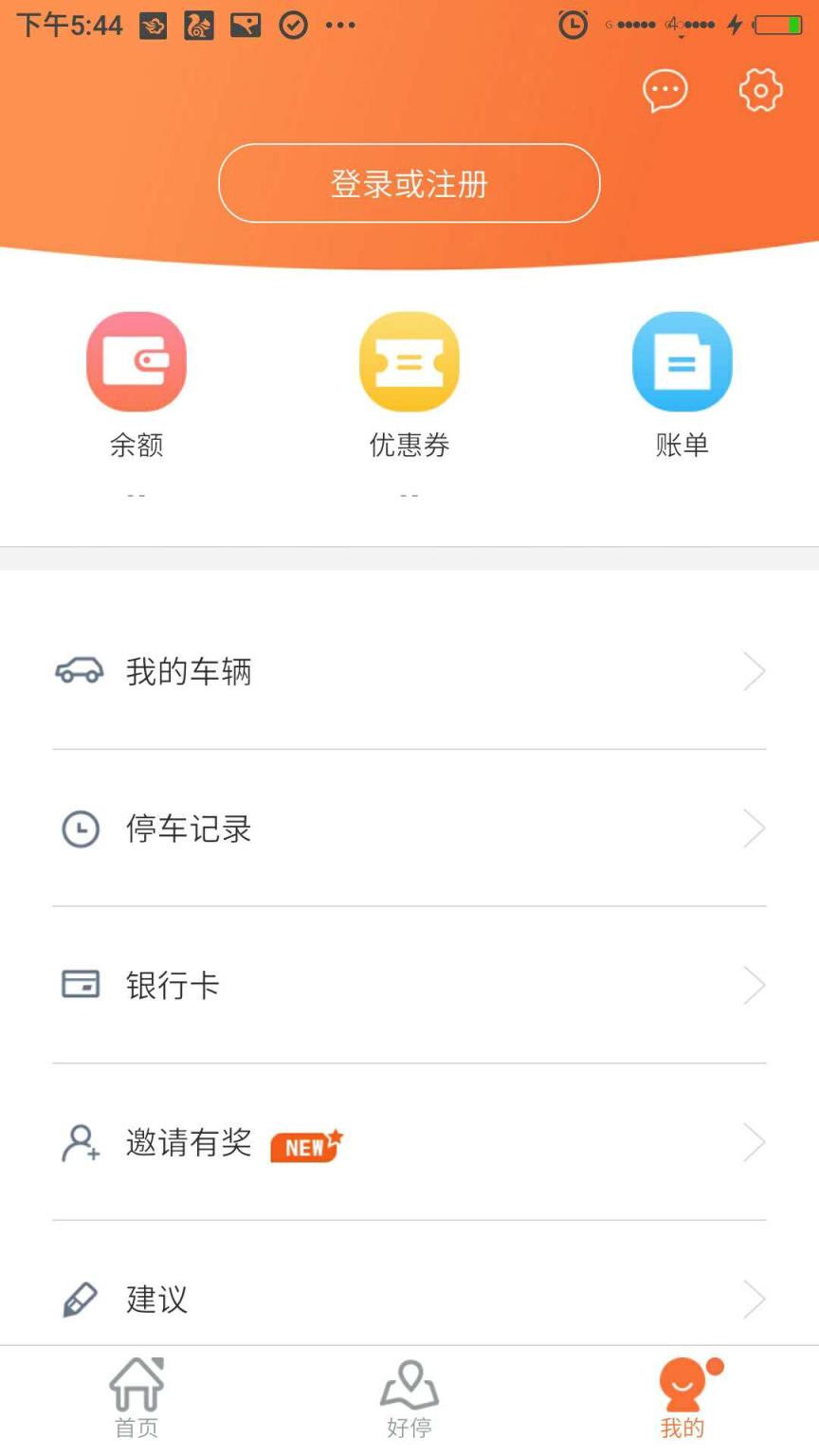
Task: Open the 余额 wallet icon
Action: (x=136, y=360)
